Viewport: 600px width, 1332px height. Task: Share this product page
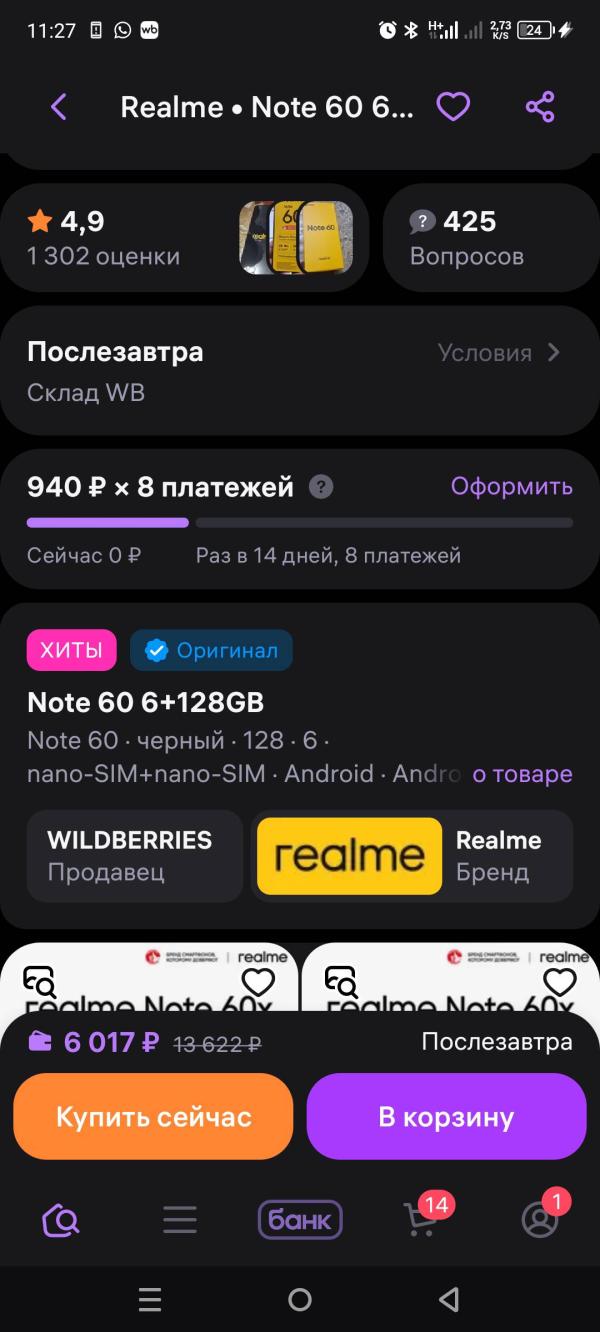[540, 107]
